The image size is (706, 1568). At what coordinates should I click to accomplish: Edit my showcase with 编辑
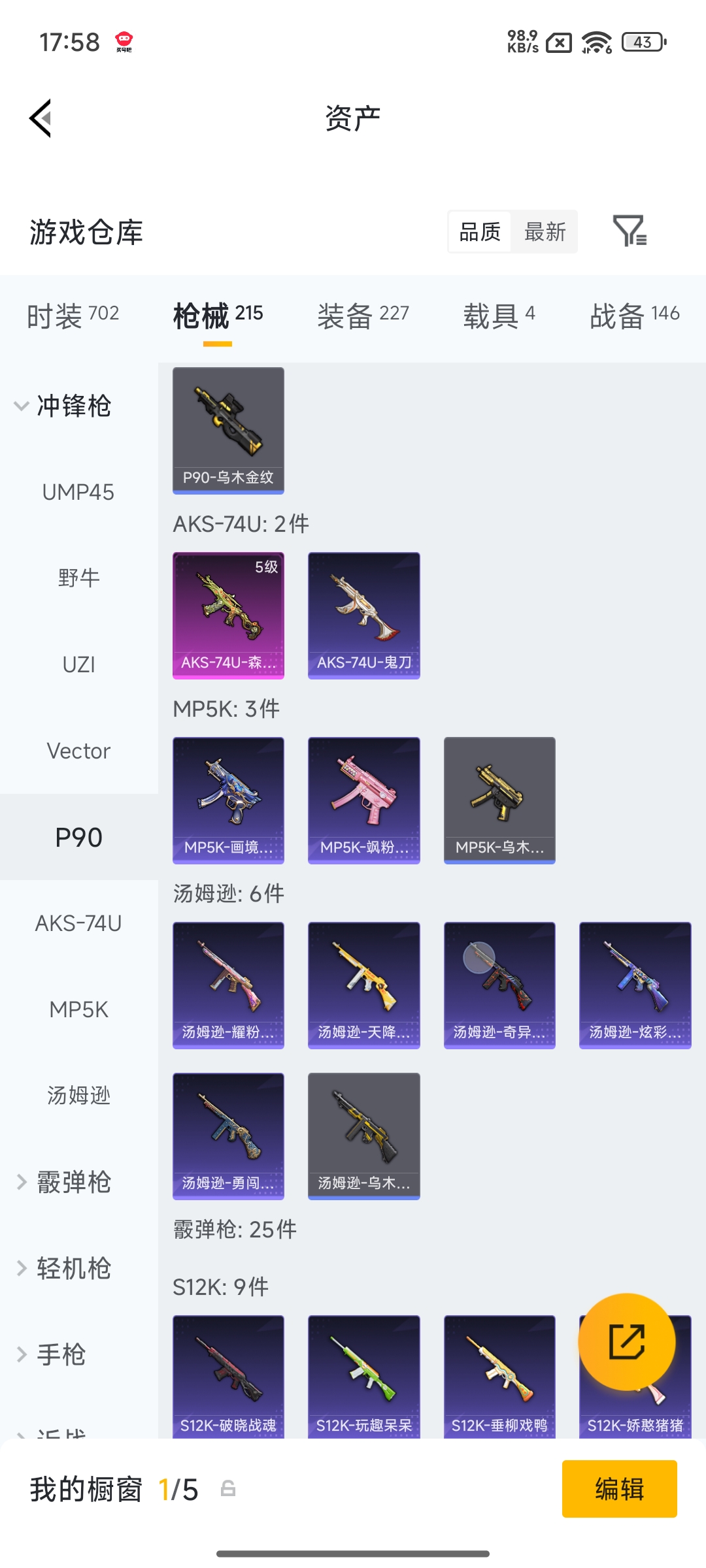click(619, 1489)
